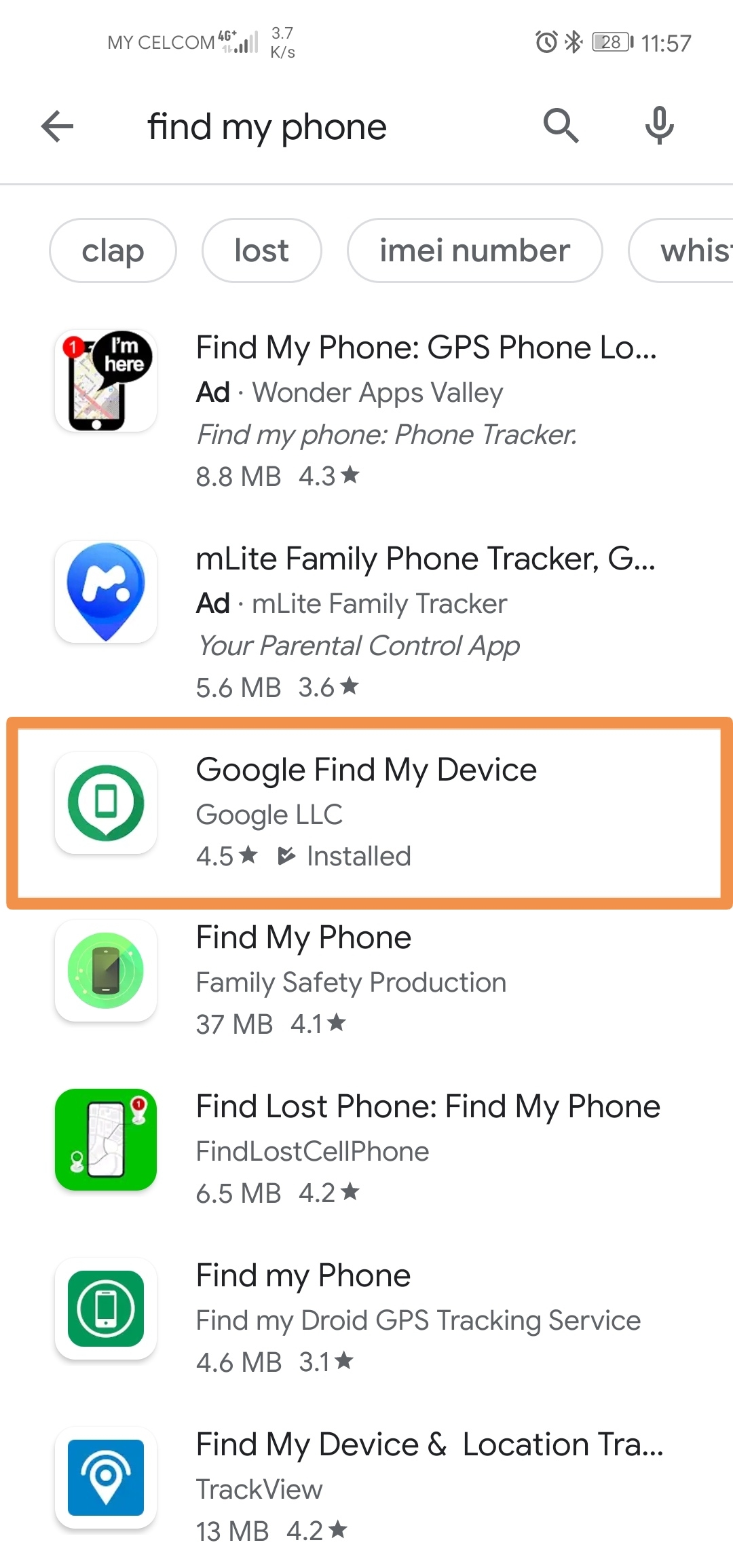Choose the 'imei number' chip
This screenshot has height=1568, width=733.
pyautogui.click(x=474, y=250)
